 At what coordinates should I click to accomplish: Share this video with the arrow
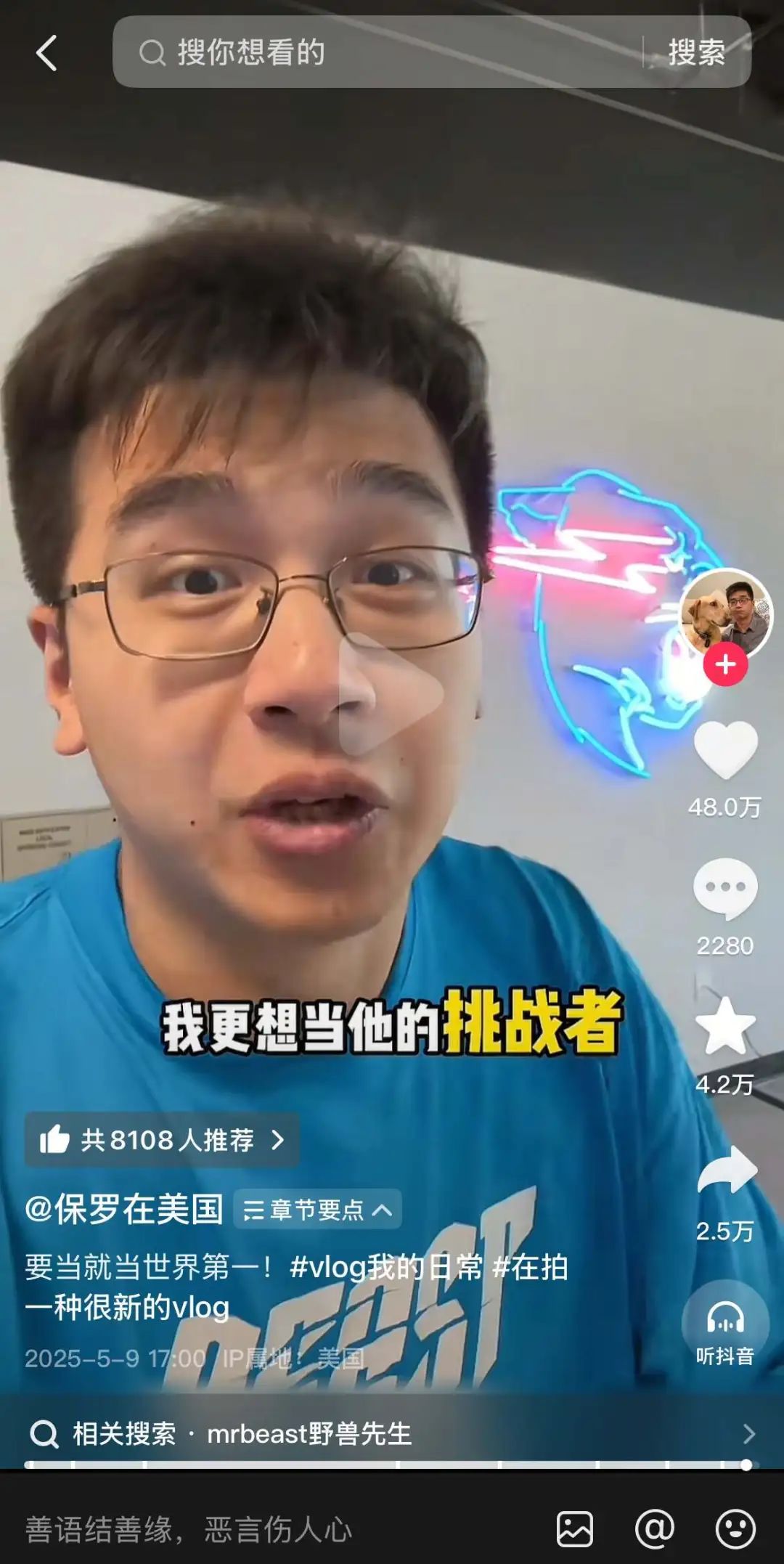(x=727, y=1170)
